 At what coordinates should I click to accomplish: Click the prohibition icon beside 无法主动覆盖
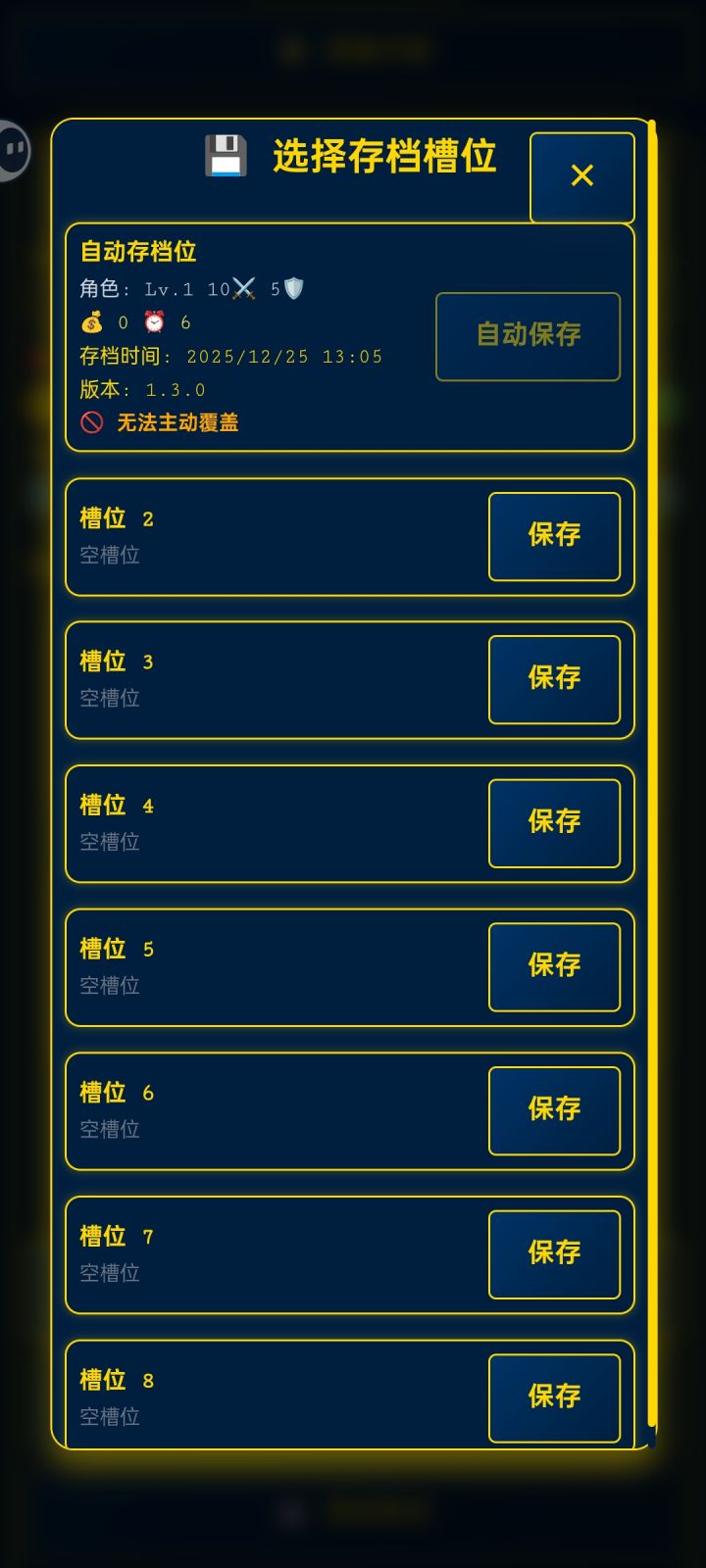point(90,422)
